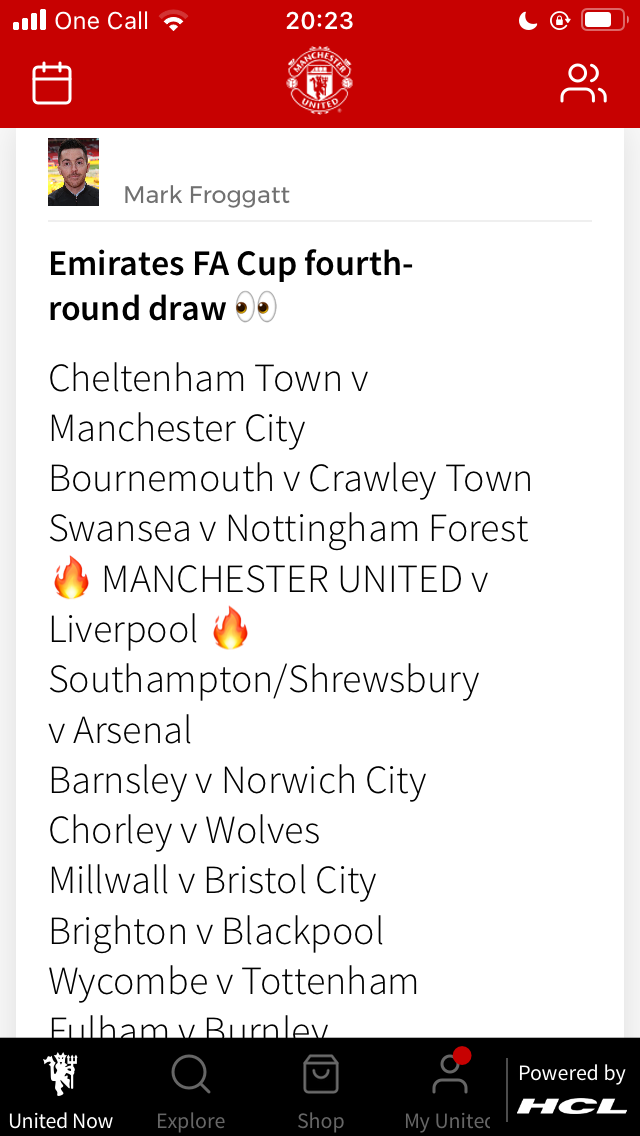Switch to the United Now tab
640x1136 pixels.
click(61, 1089)
